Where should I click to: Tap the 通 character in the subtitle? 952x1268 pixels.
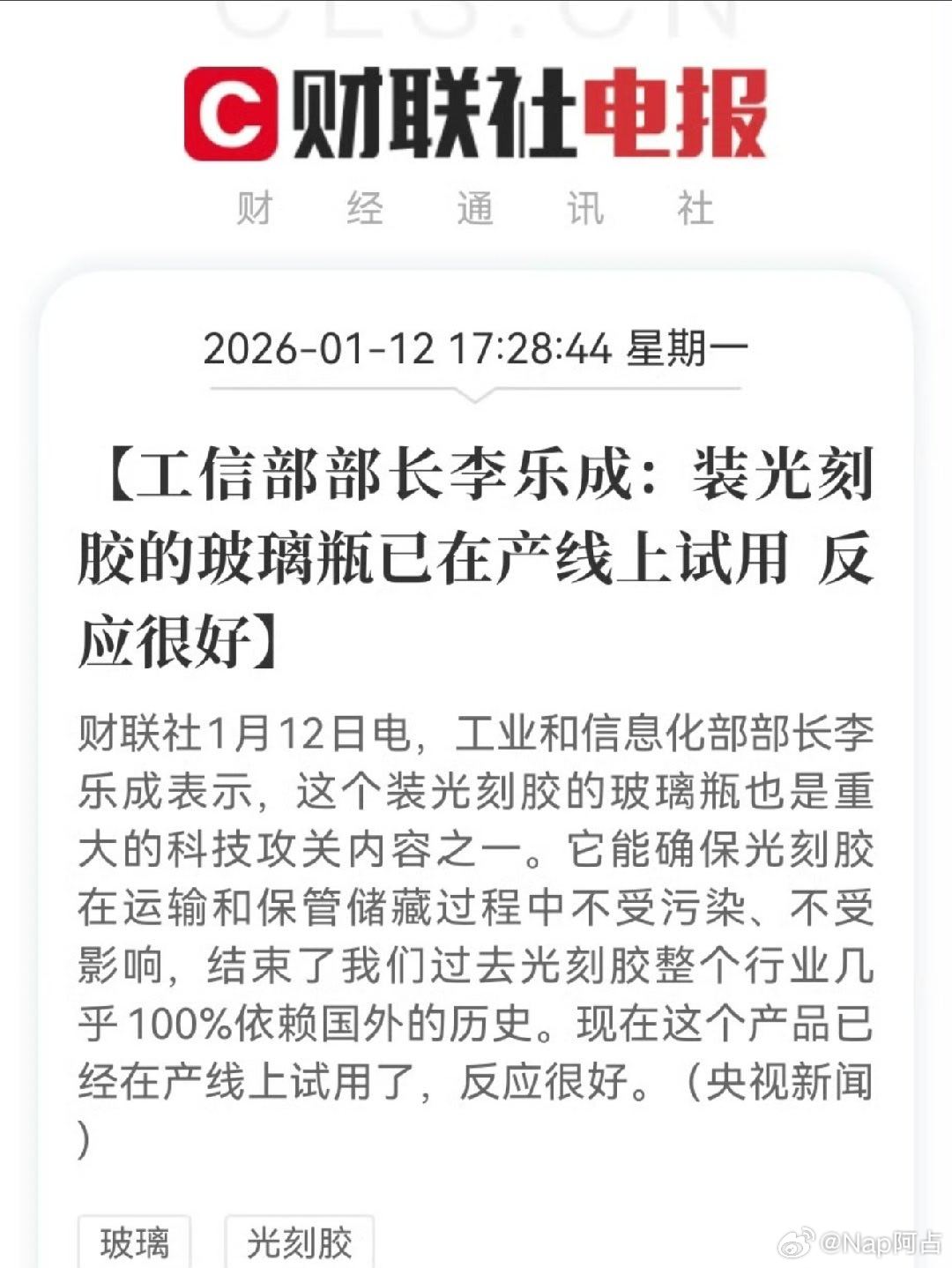[474, 207]
